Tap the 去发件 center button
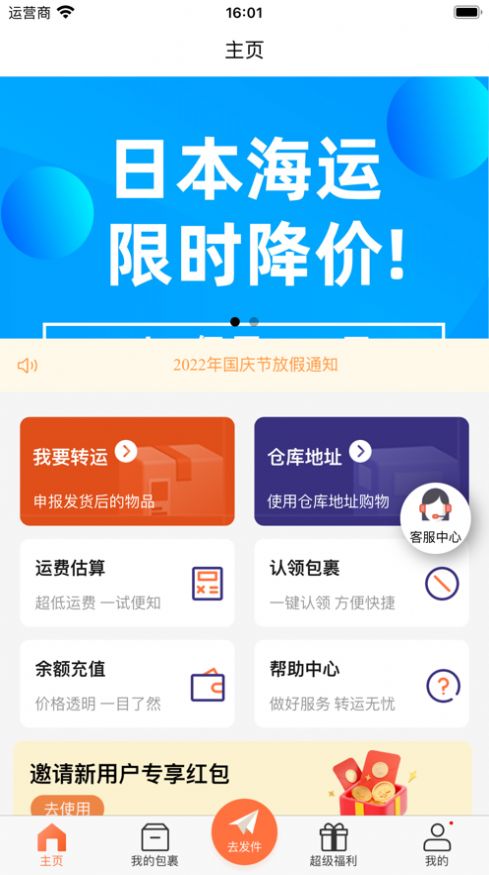 (x=244, y=832)
